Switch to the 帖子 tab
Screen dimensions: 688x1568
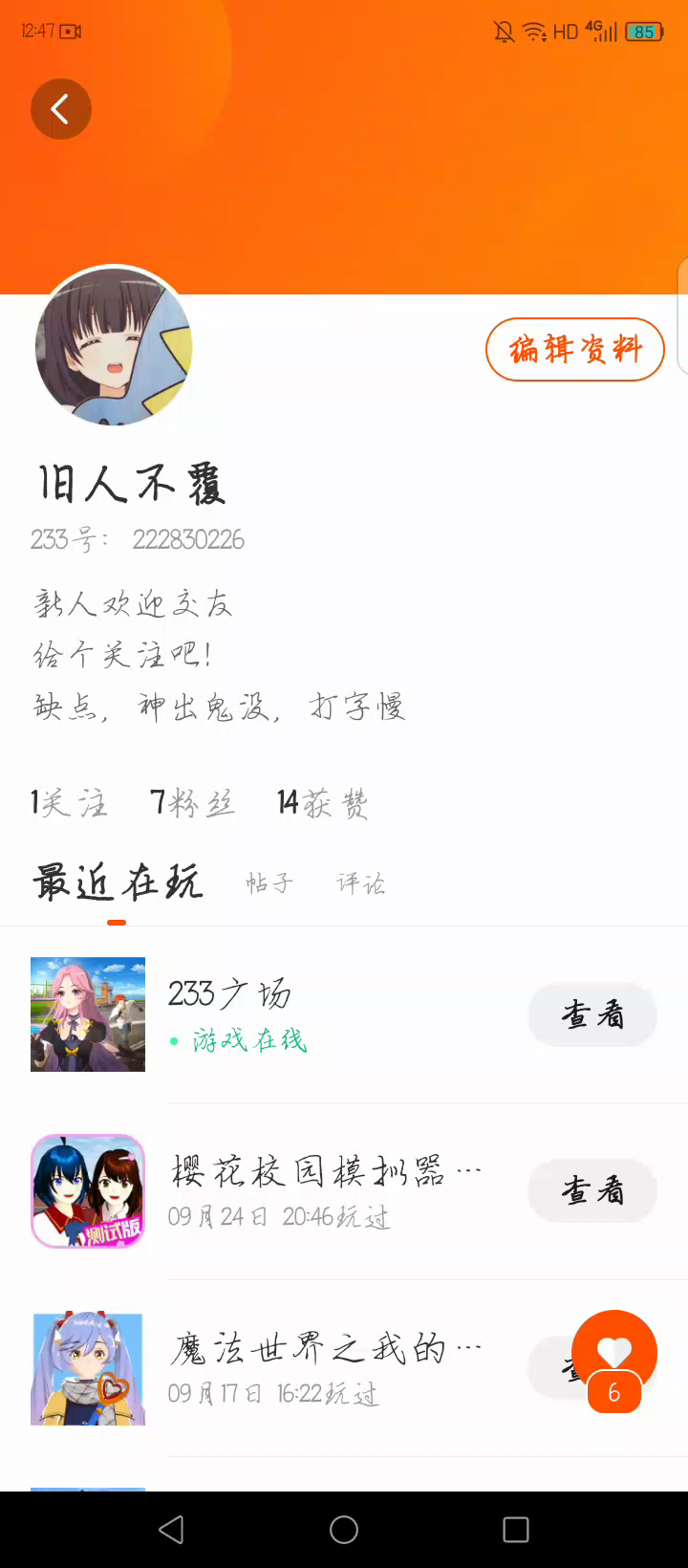click(x=269, y=883)
